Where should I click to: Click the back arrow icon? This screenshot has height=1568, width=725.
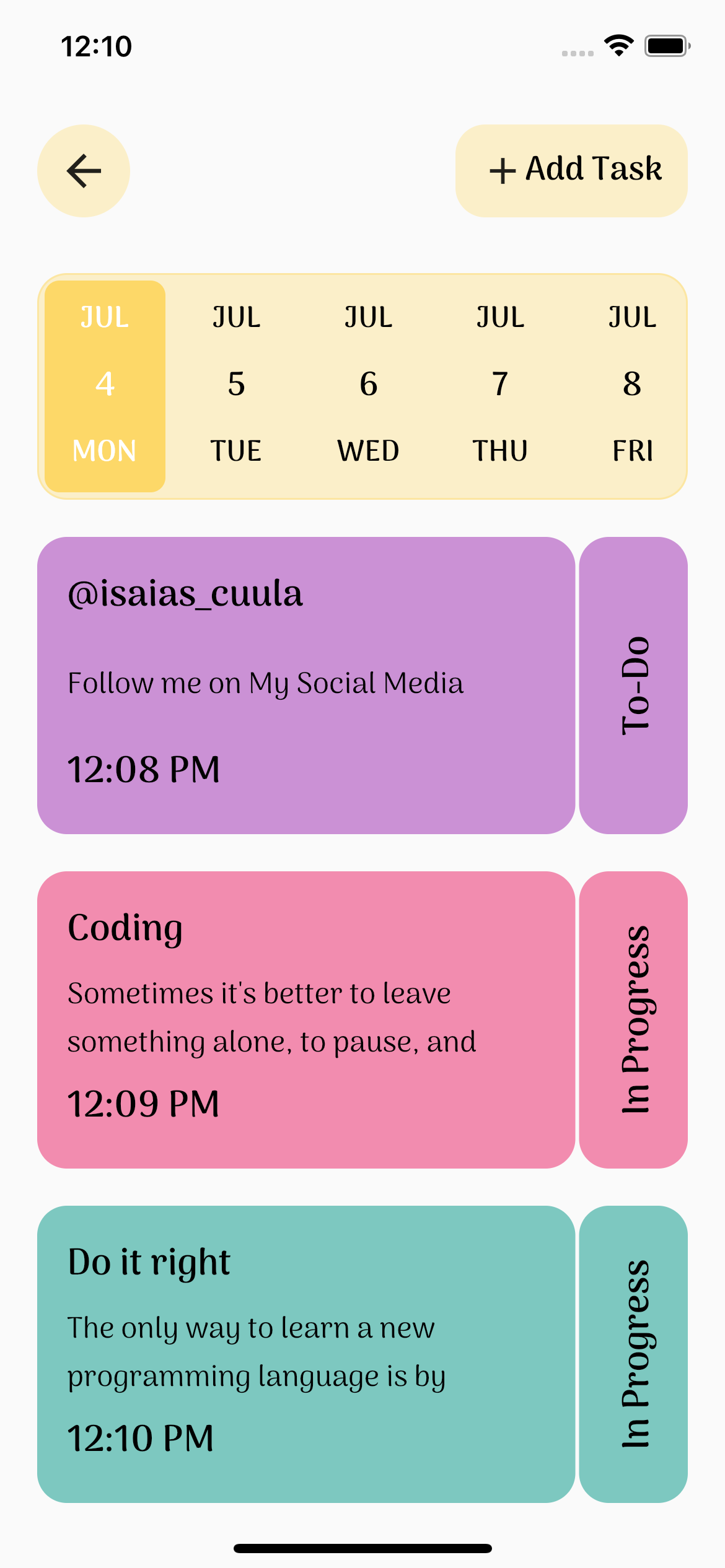click(83, 171)
